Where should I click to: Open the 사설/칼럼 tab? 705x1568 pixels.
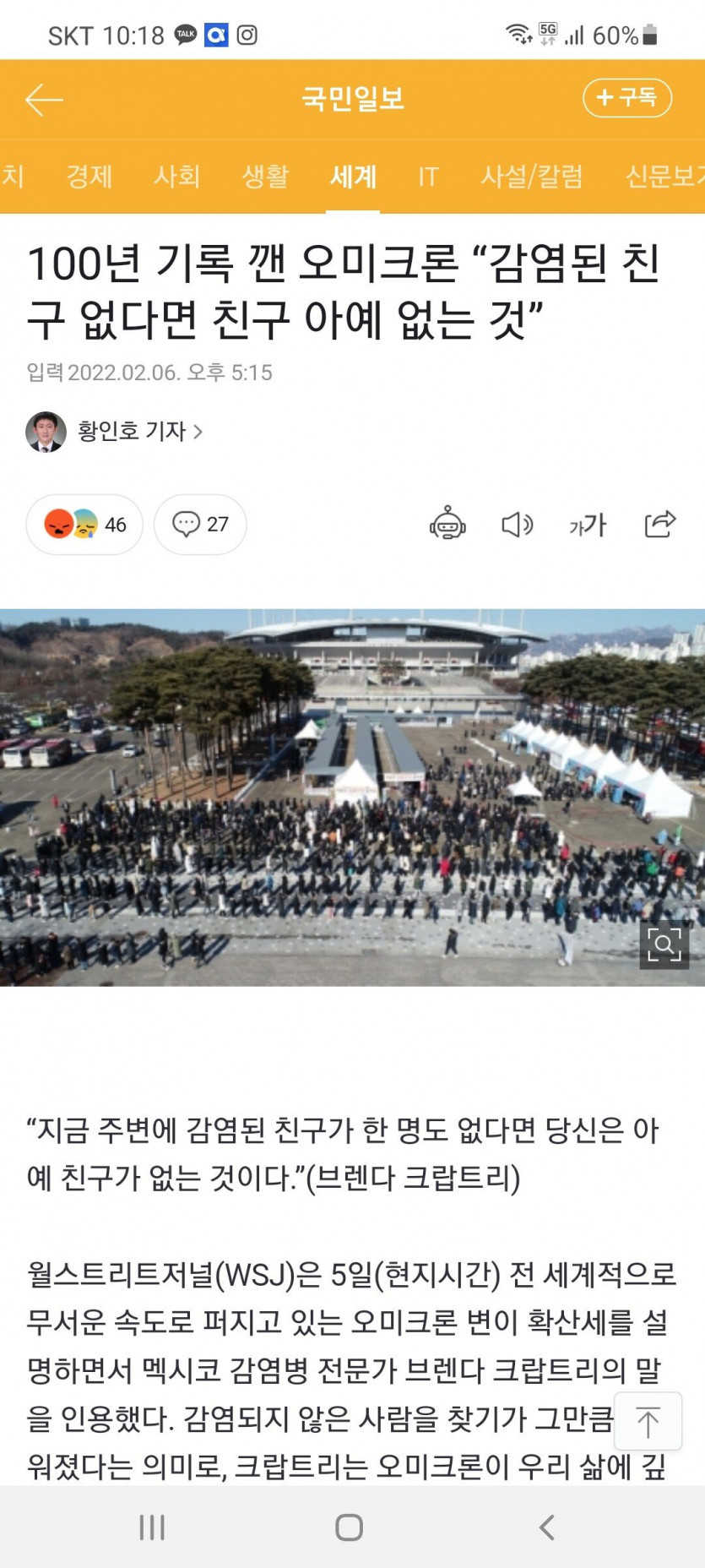pos(531,177)
